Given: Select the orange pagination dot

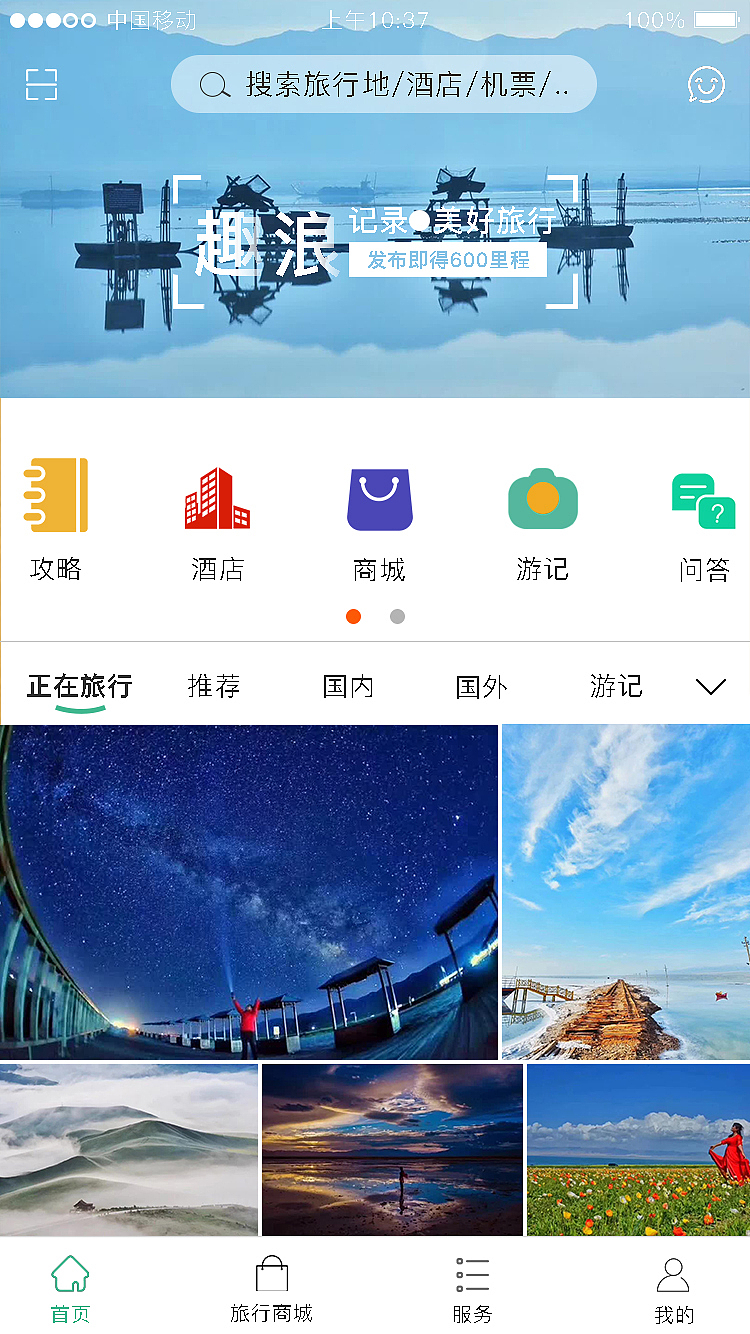Looking at the screenshot, I should (353, 617).
